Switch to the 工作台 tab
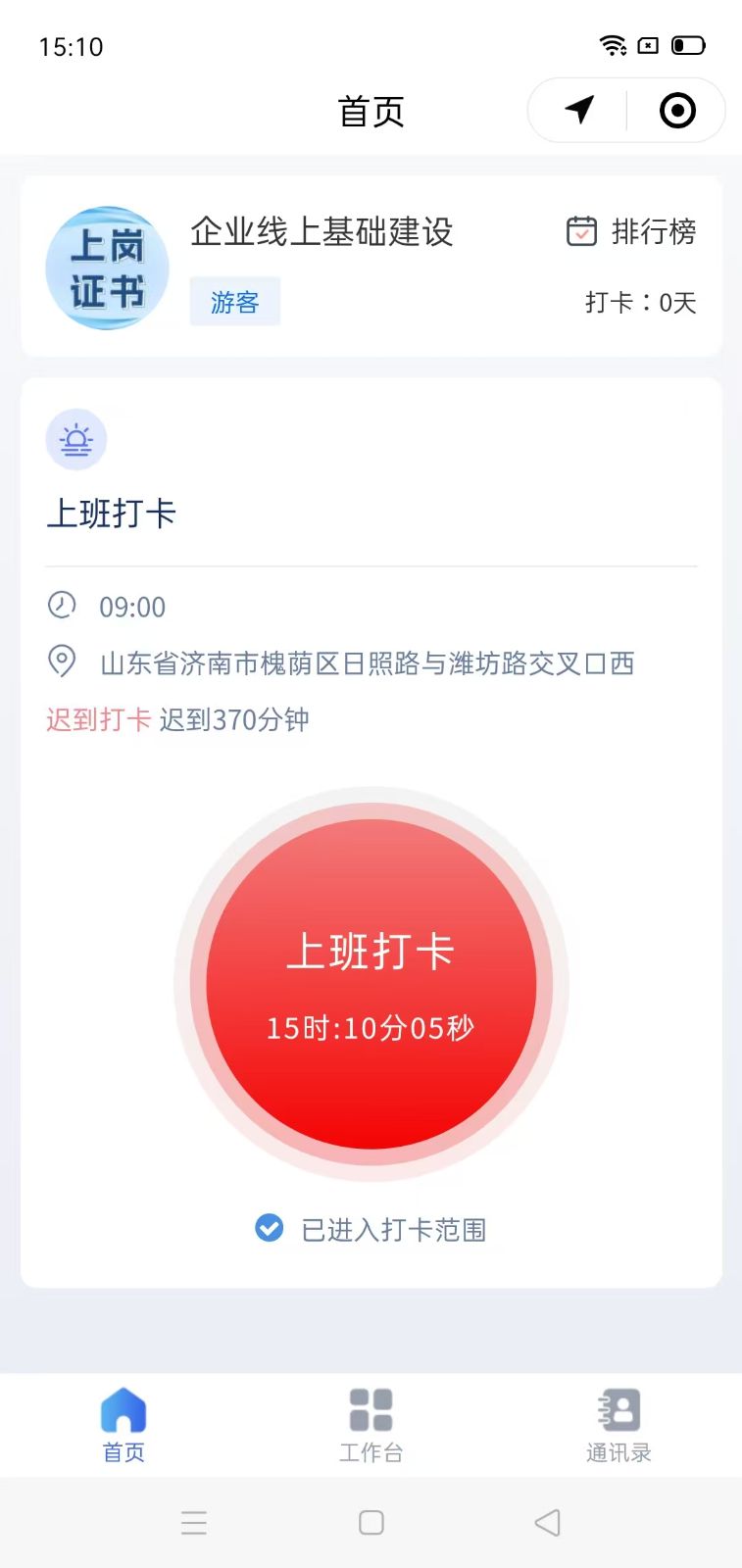742x1568 pixels. point(371,1425)
